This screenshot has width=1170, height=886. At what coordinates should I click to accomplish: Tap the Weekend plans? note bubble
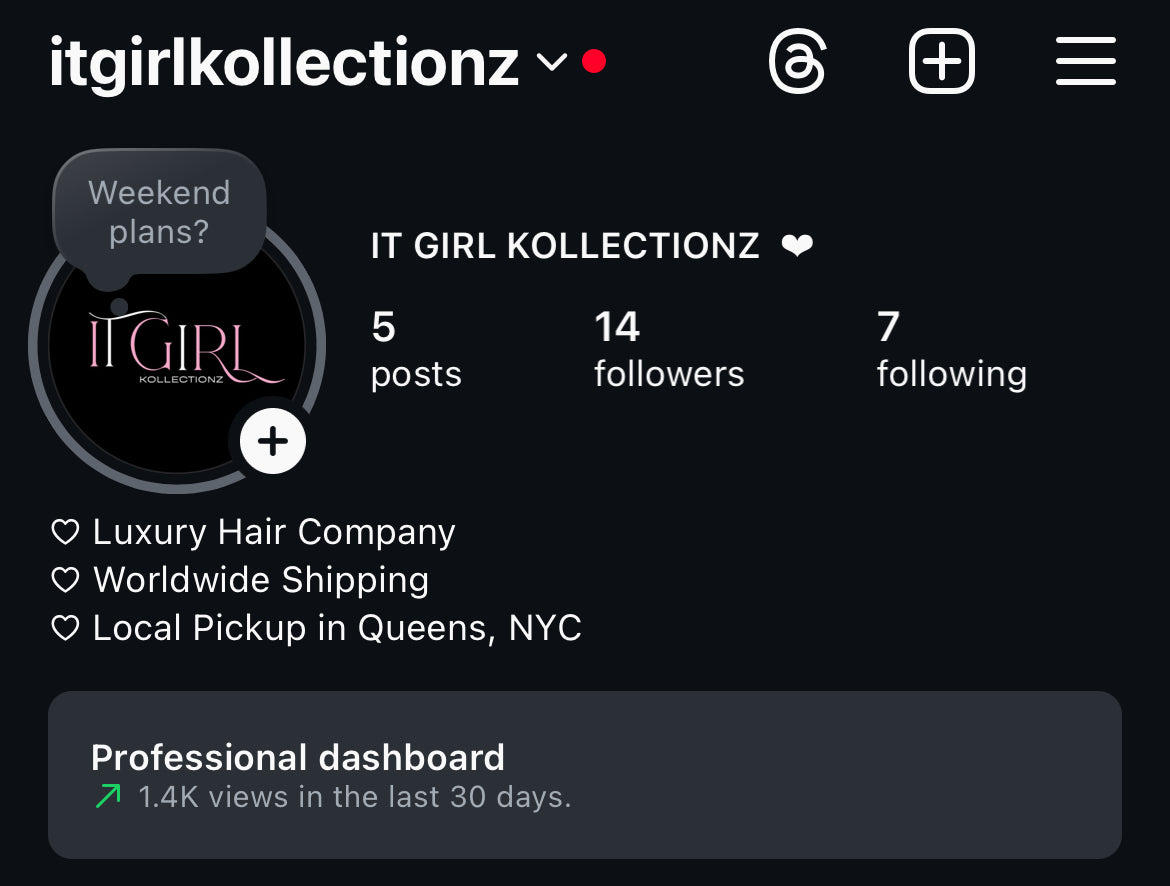click(159, 212)
